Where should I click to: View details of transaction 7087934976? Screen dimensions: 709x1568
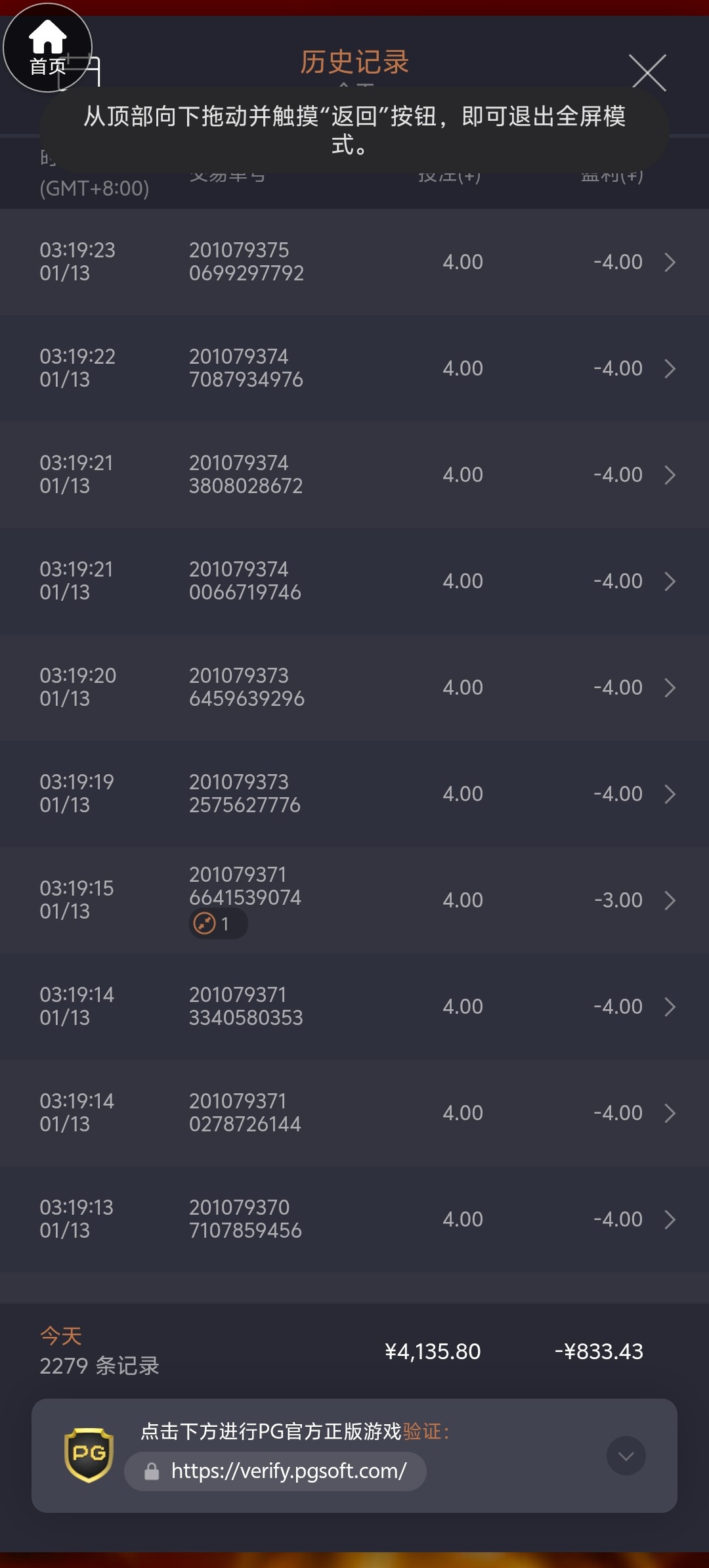354,368
